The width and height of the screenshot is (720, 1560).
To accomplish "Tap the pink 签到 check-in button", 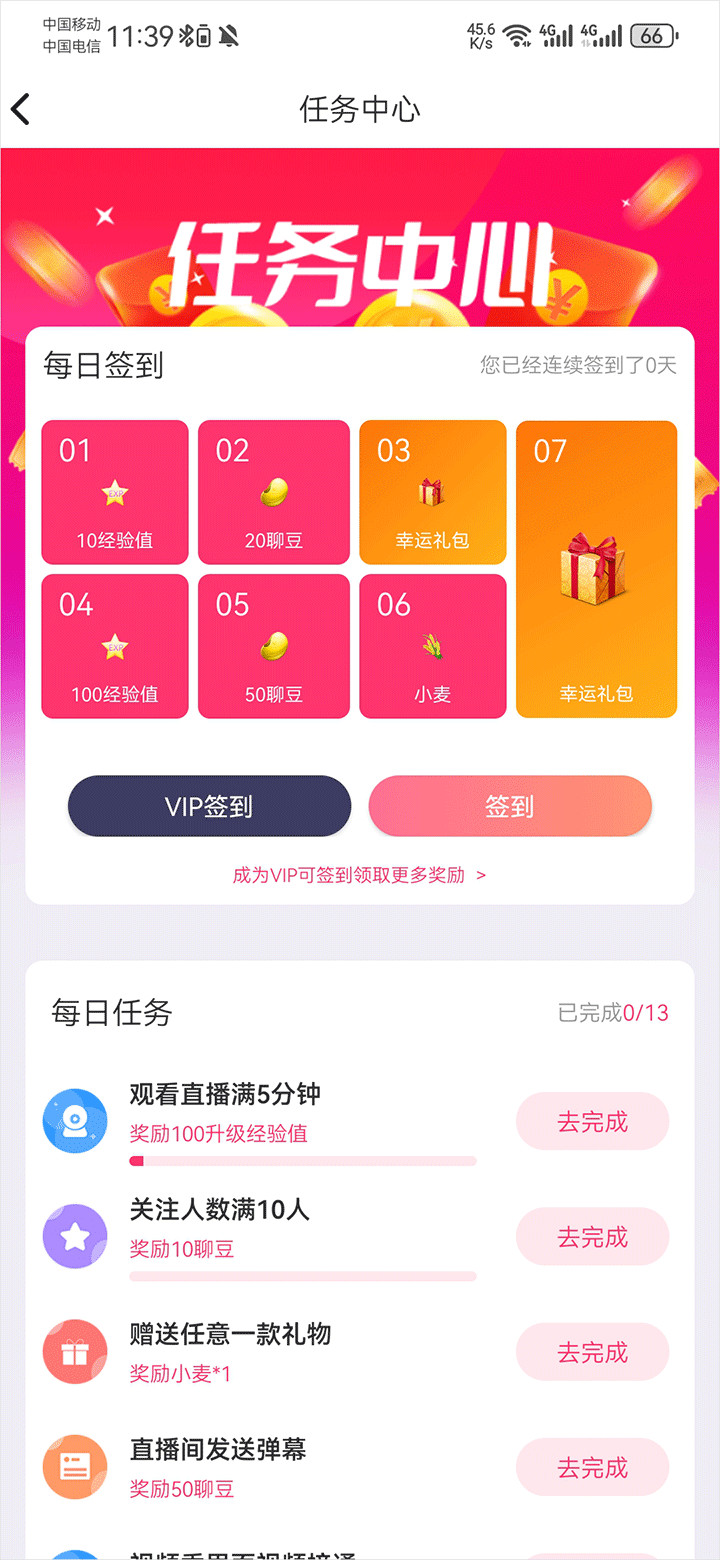I will click(x=510, y=806).
